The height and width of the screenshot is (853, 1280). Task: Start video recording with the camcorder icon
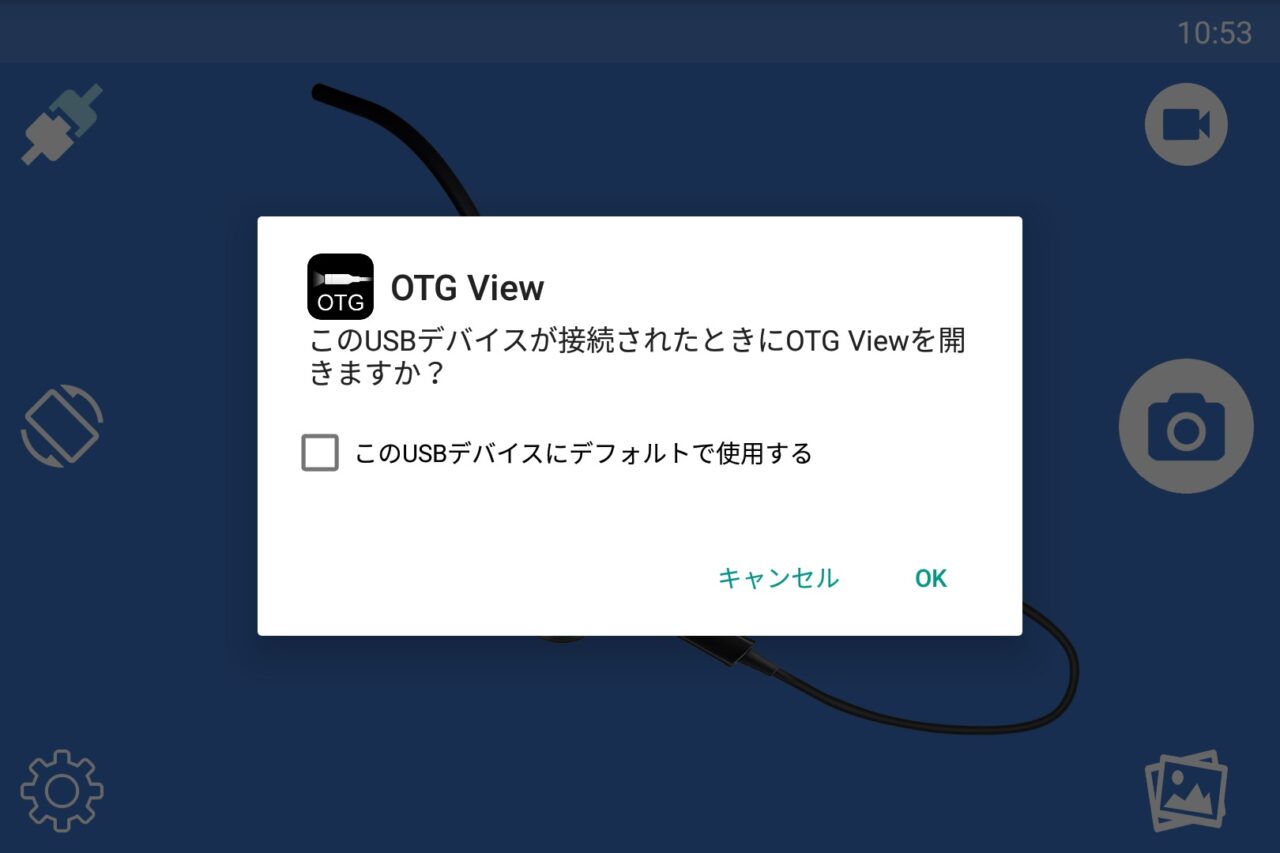point(1186,125)
